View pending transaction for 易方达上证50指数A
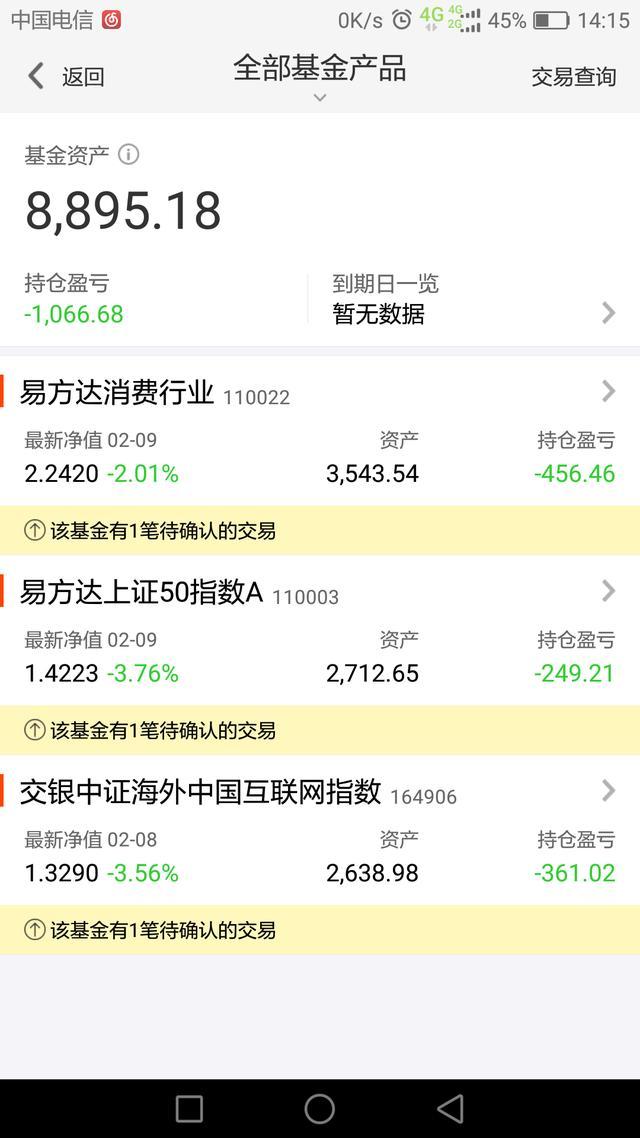This screenshot has height=1138, width=640. coord(320,730)
